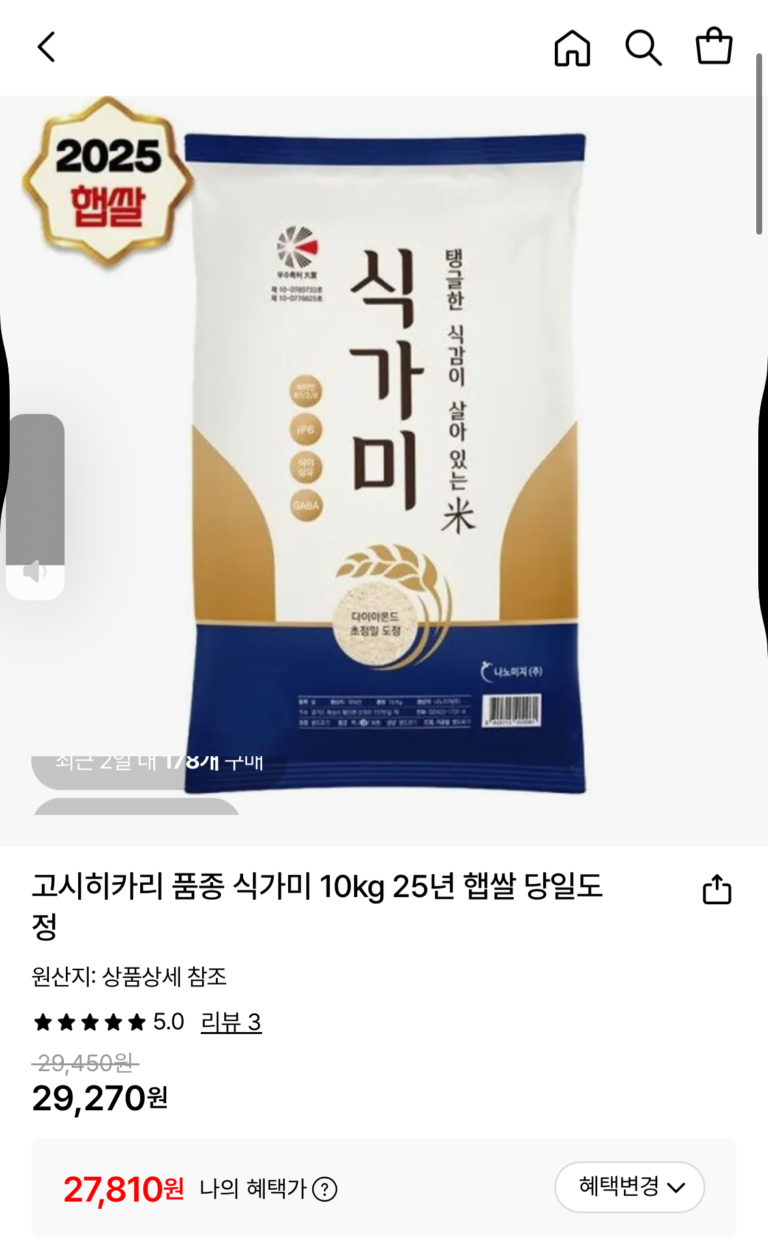Open the 리뷰 3 reviews link
768x1257 pixels.
pyautogui.click(x=231, y=1022)
